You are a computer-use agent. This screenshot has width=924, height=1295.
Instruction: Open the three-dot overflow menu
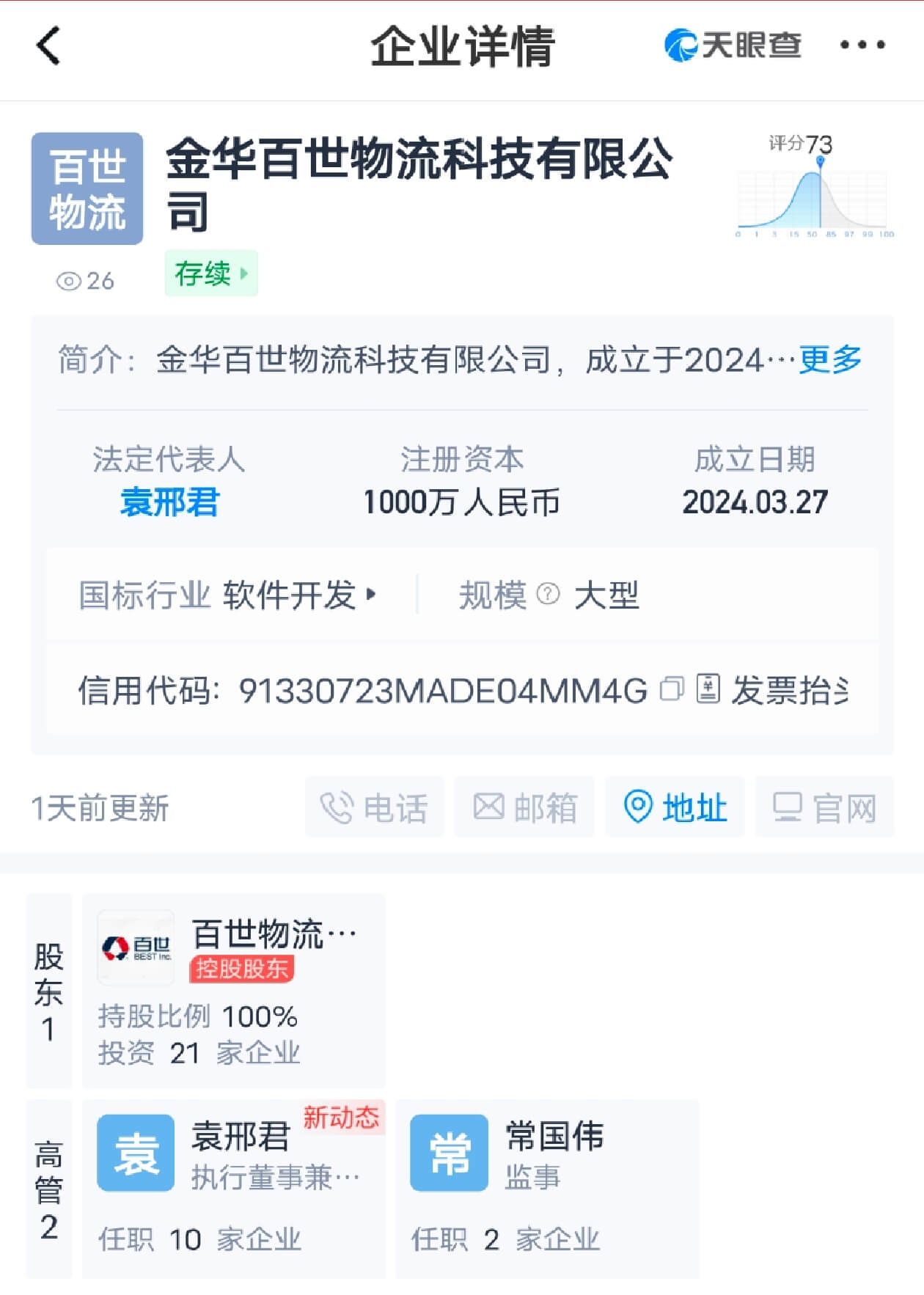(862, 45)
